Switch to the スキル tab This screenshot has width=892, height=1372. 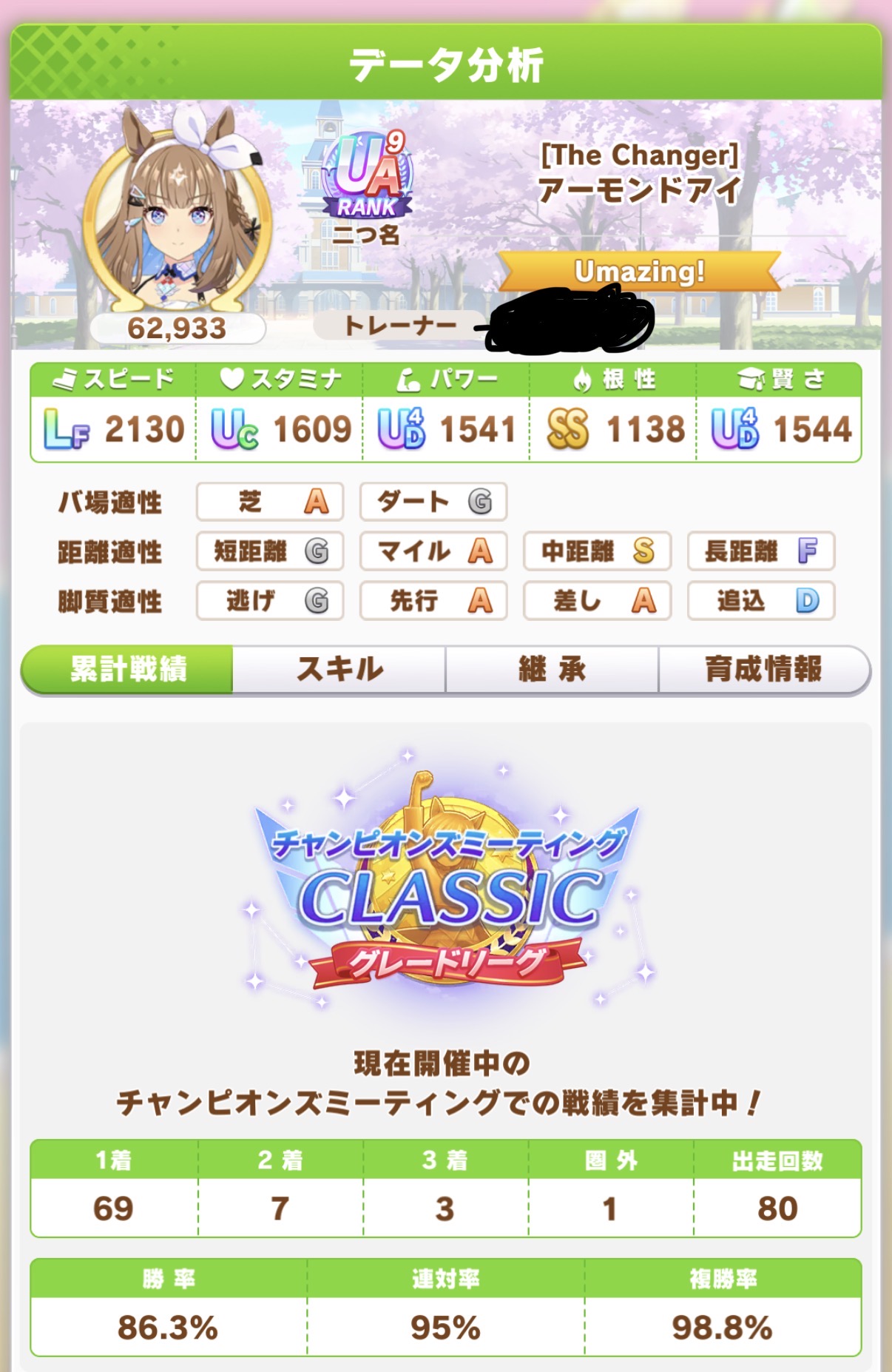point(339,669)
